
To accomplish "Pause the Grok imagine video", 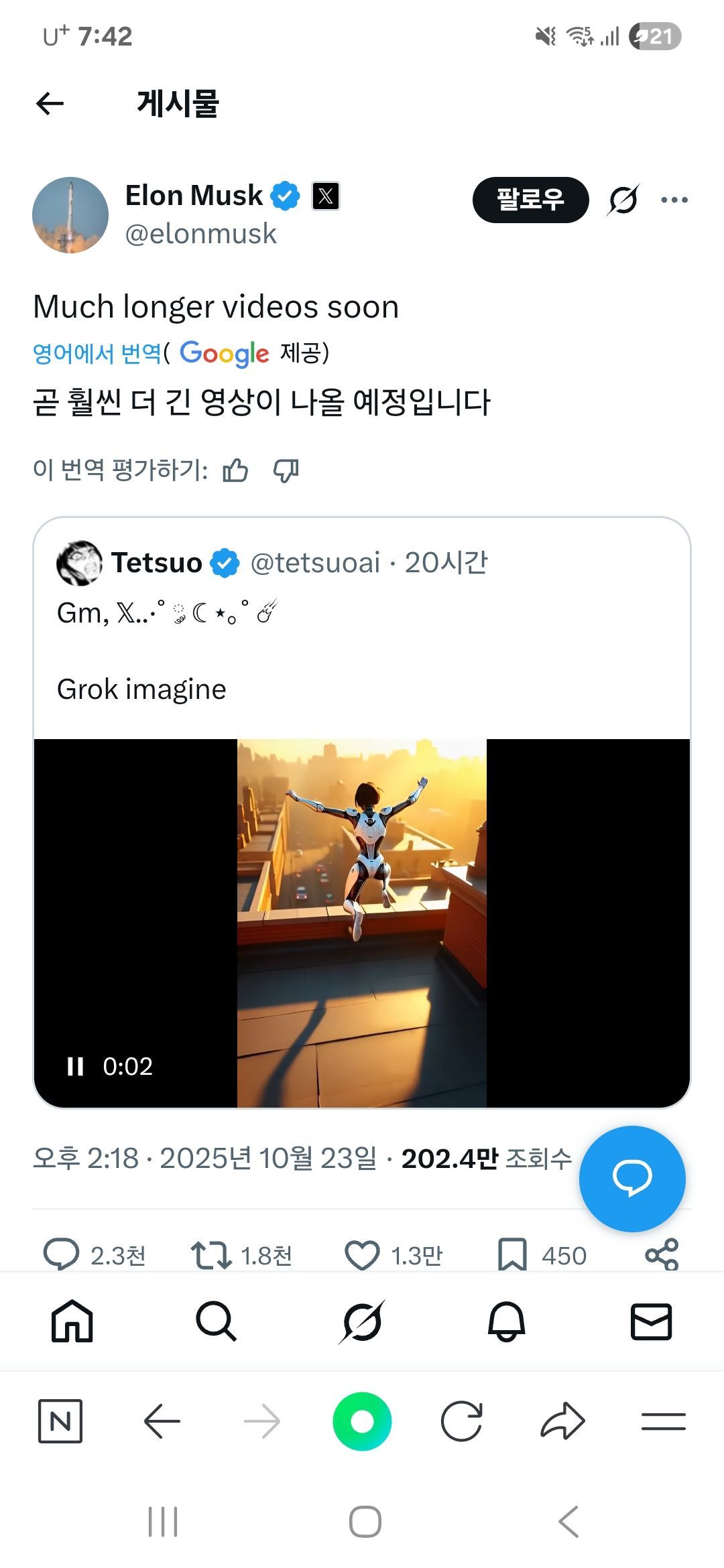I will (x=76, y=1066).
